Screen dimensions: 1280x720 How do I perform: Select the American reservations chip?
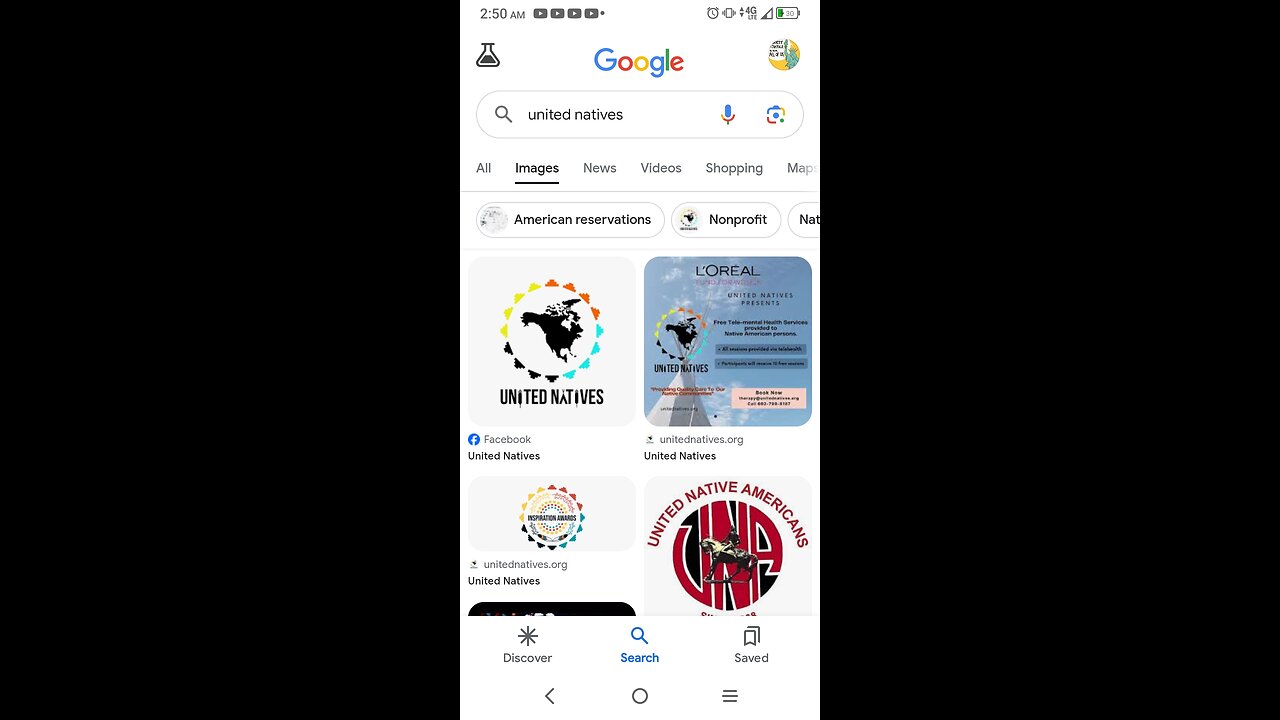coord(570,220)
